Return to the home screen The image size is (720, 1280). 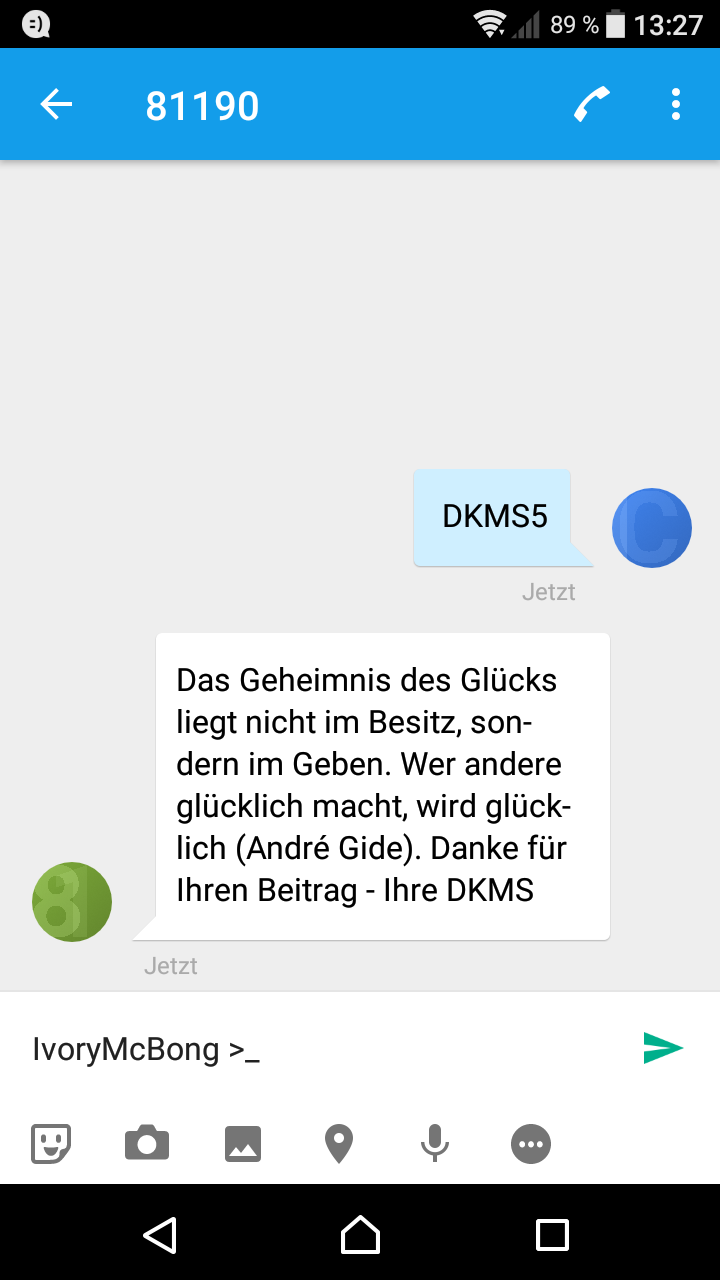tap(360, 1235)
